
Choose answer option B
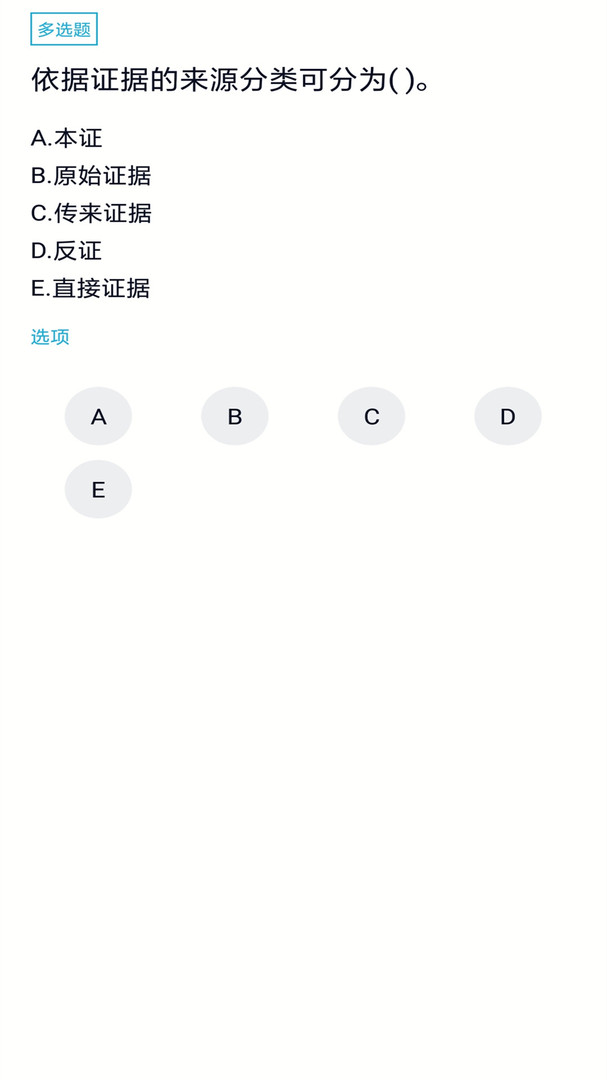235,416
